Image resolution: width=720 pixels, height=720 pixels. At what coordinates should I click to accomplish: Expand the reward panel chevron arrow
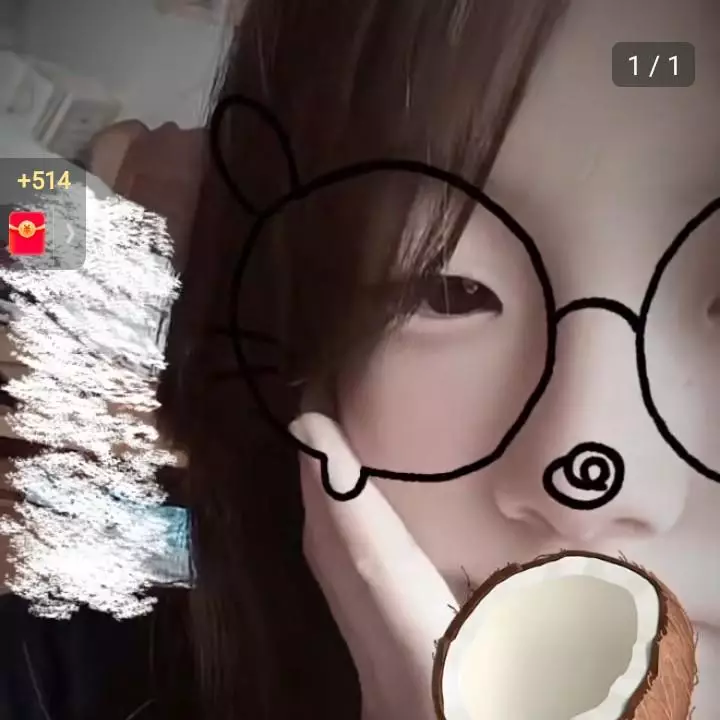70,233
